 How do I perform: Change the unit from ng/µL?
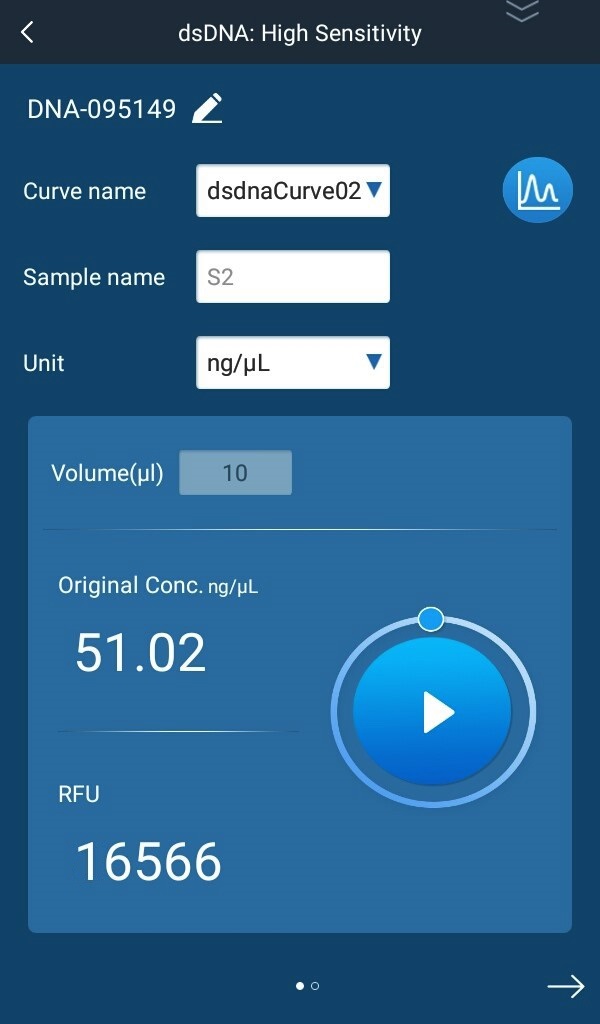[x=293, y=363]
